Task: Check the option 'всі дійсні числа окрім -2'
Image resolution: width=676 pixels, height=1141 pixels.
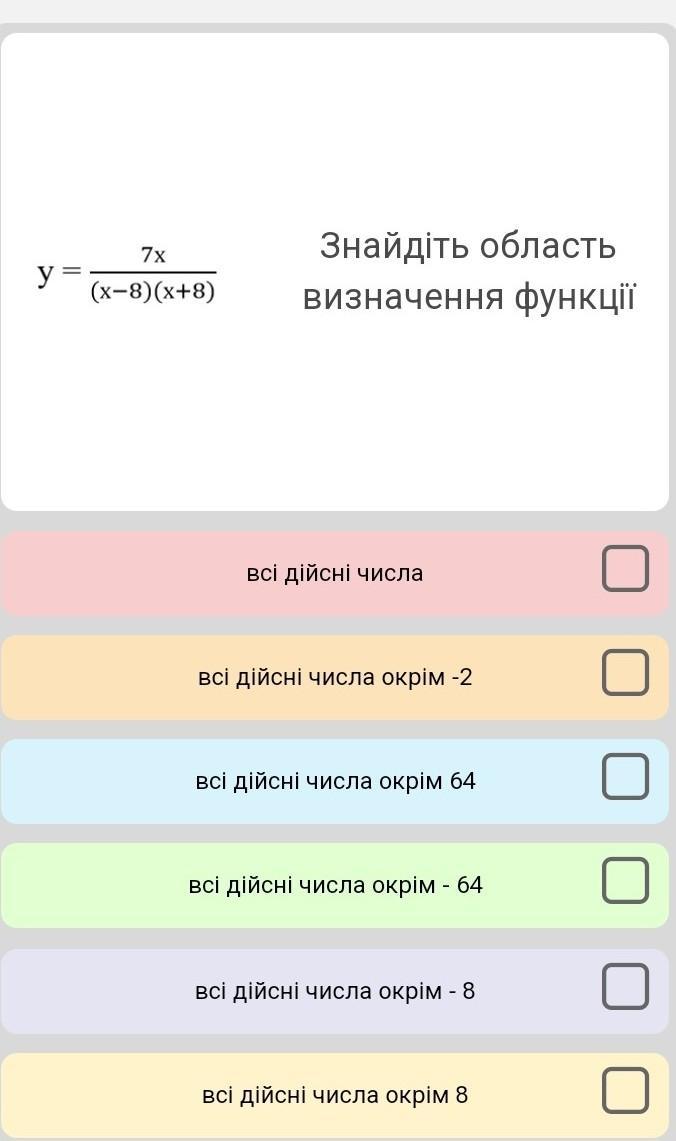Action: [x=625, y=672]
